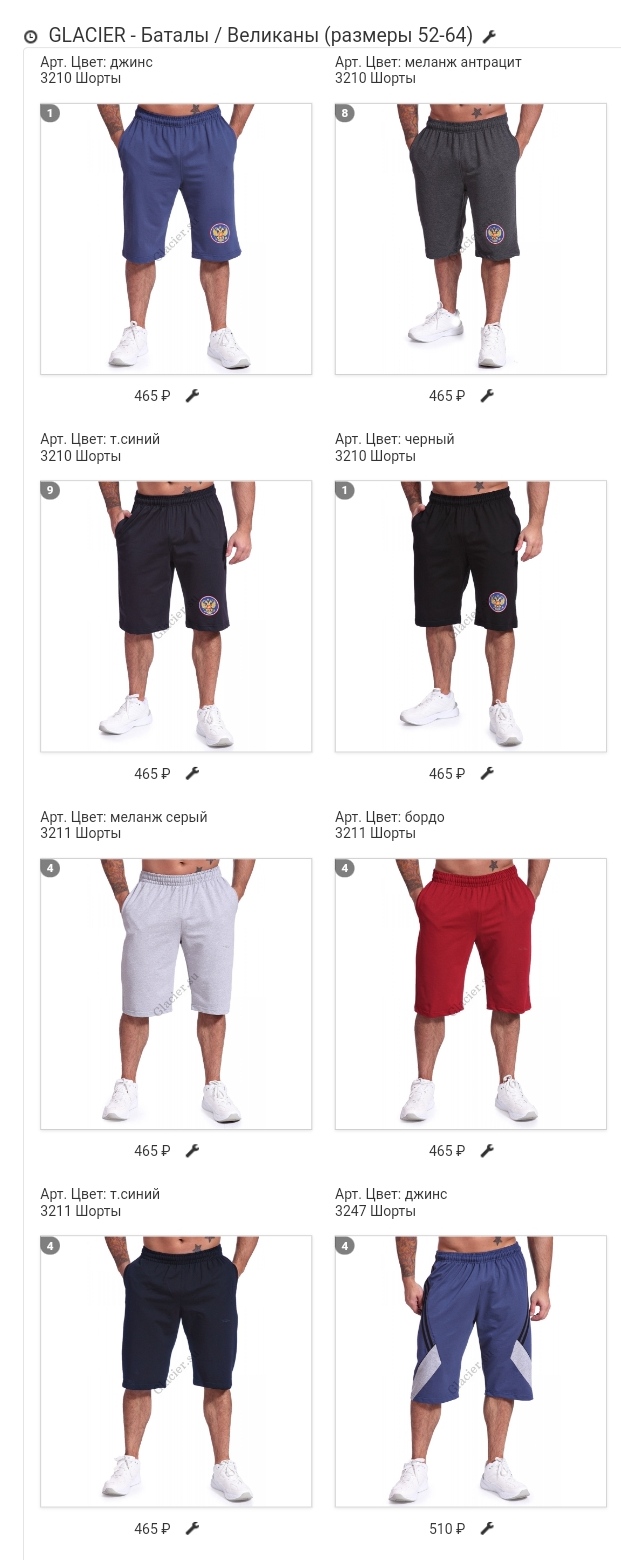Open the бордо 3211 Шорты product tile
The width and height of the screenshot is (621, 1560).
pyautogui.click(x=470, y=994)
